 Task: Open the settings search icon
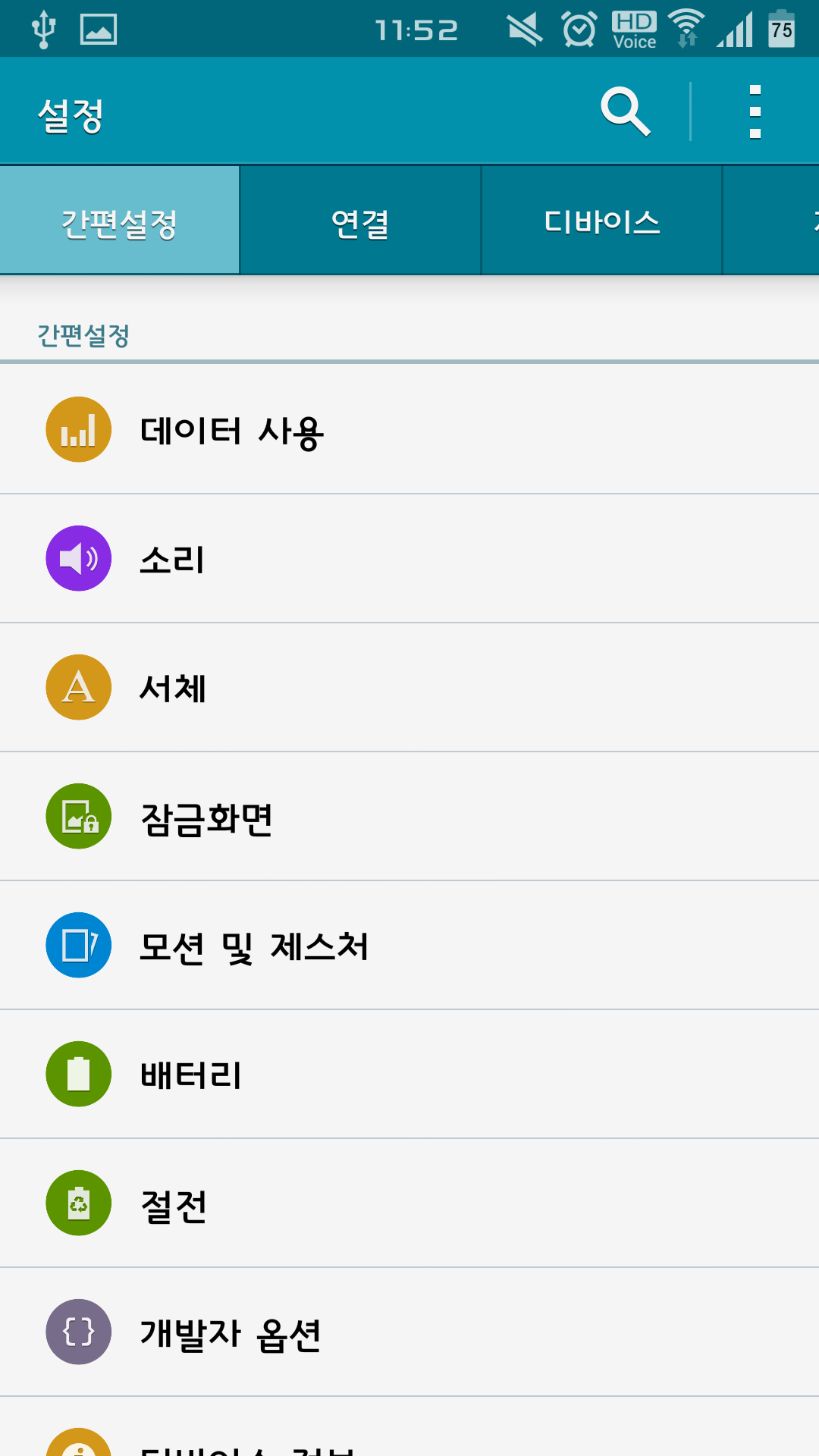[x=625, y=111]
